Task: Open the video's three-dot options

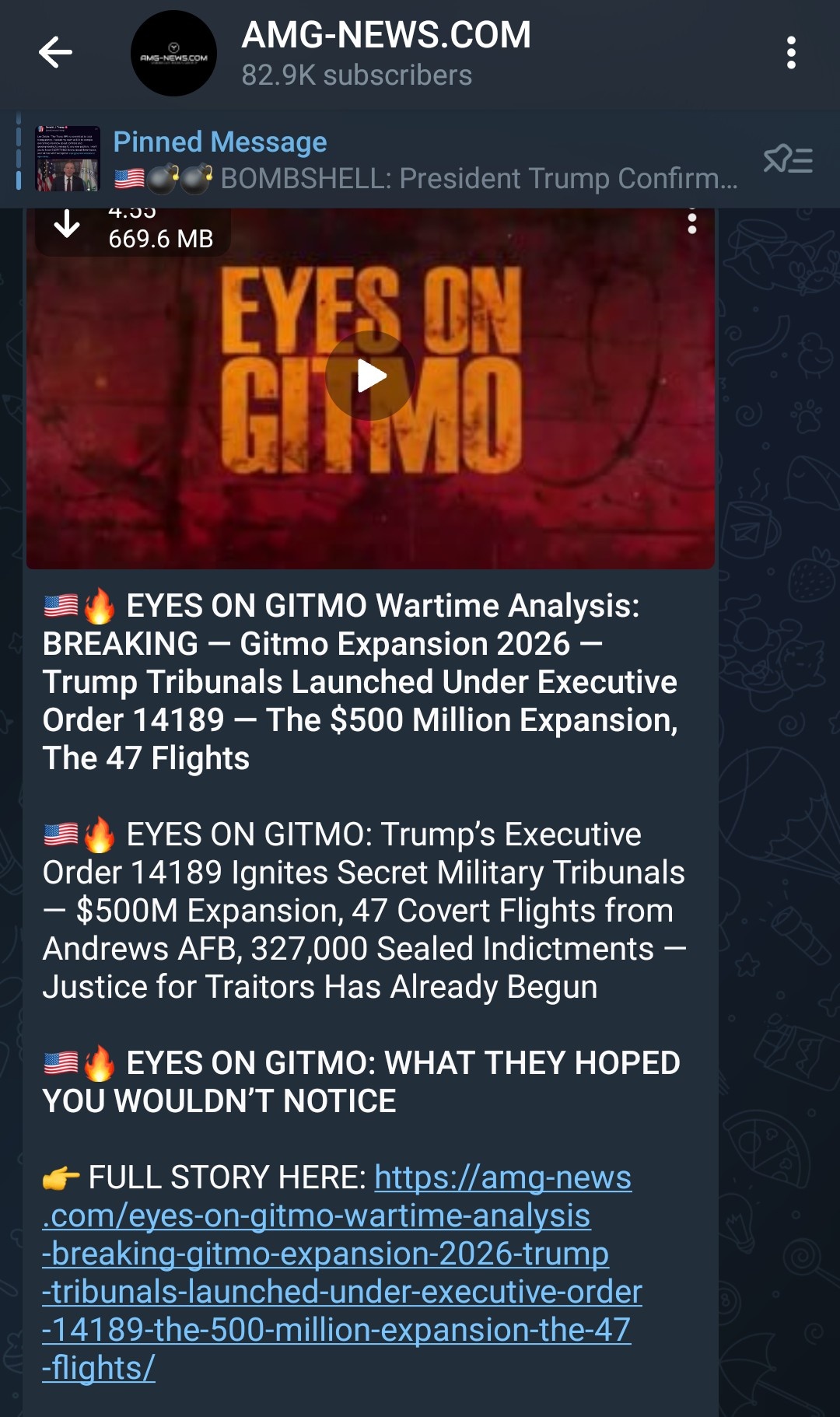Action: point(691,222)
